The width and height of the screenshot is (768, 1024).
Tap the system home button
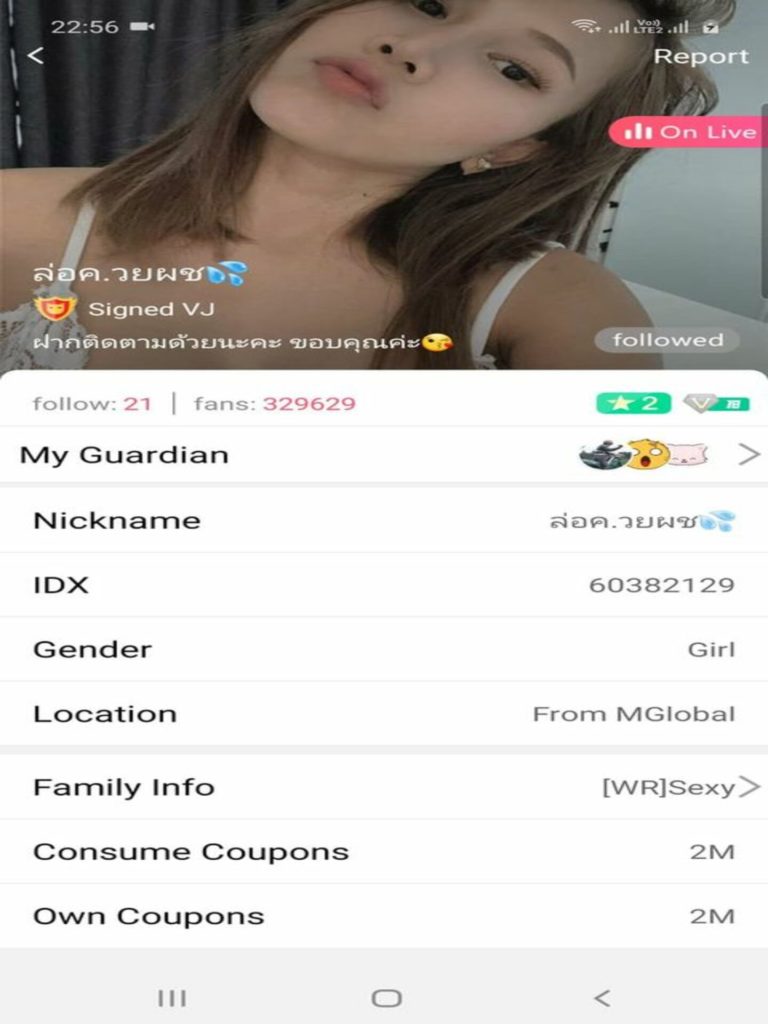pyautogui.click(x=386, y=997)
